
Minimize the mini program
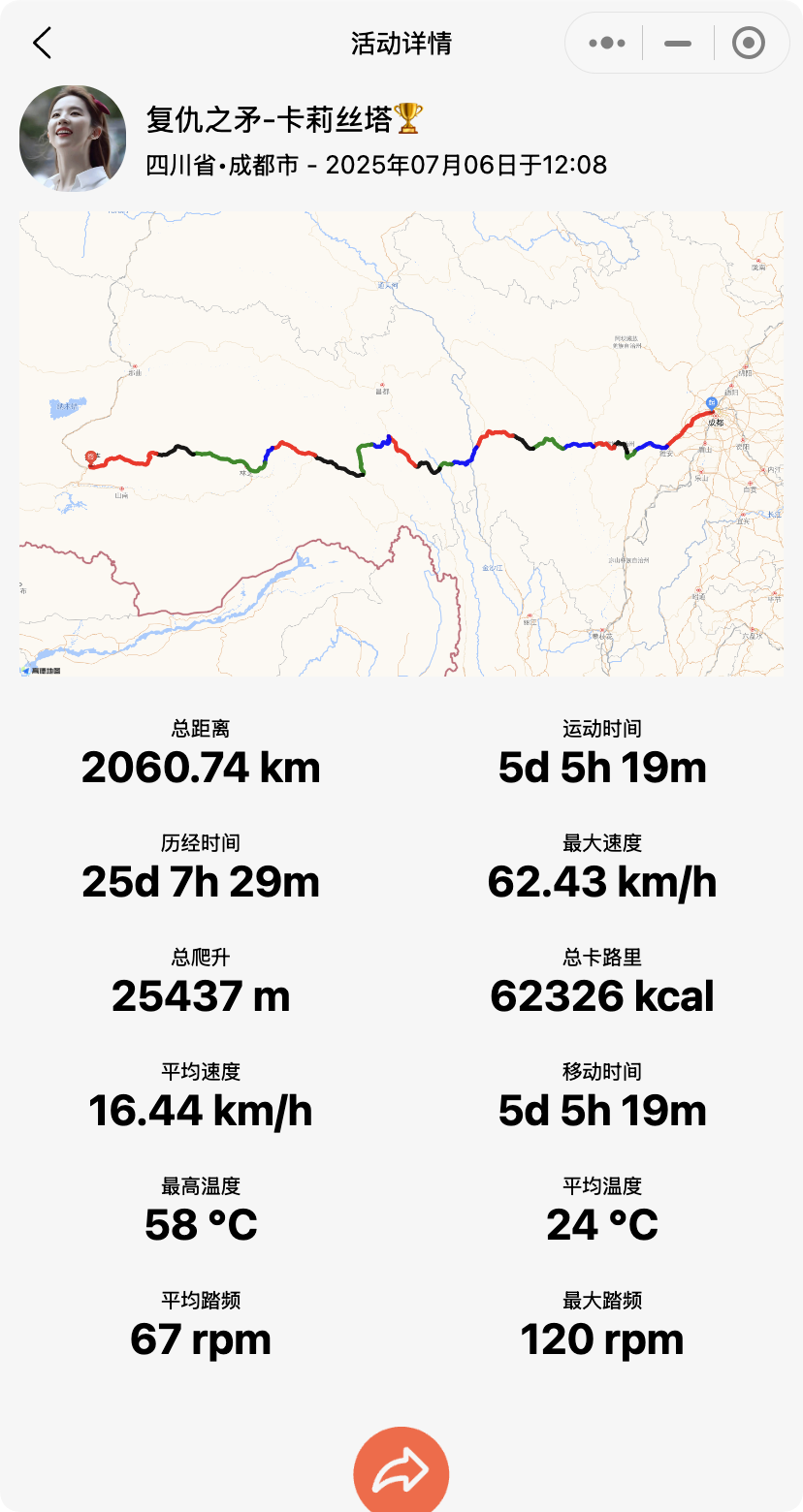(678, 44)
